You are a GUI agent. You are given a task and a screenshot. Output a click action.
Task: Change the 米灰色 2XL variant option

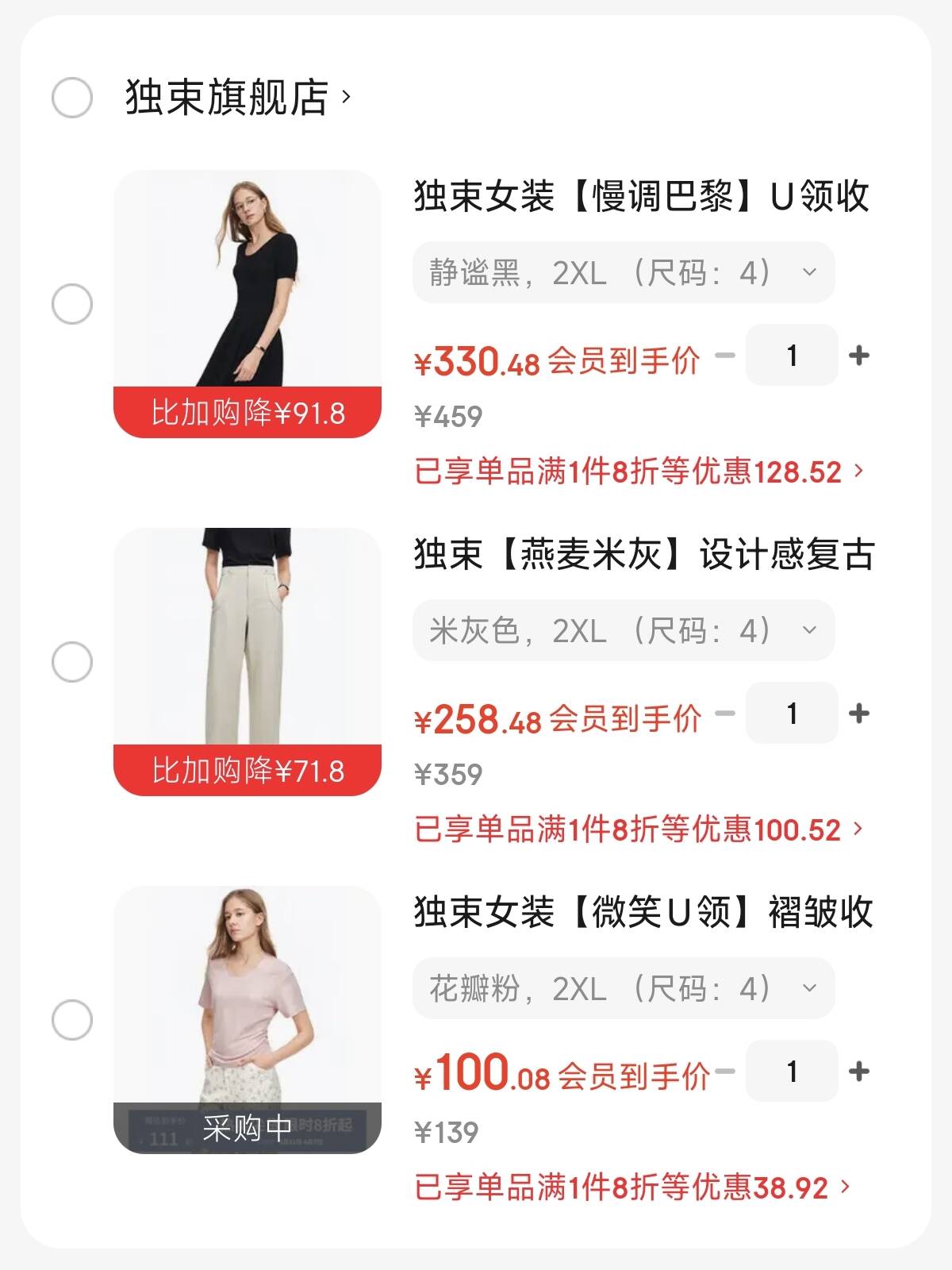click(x=624, y=630)
